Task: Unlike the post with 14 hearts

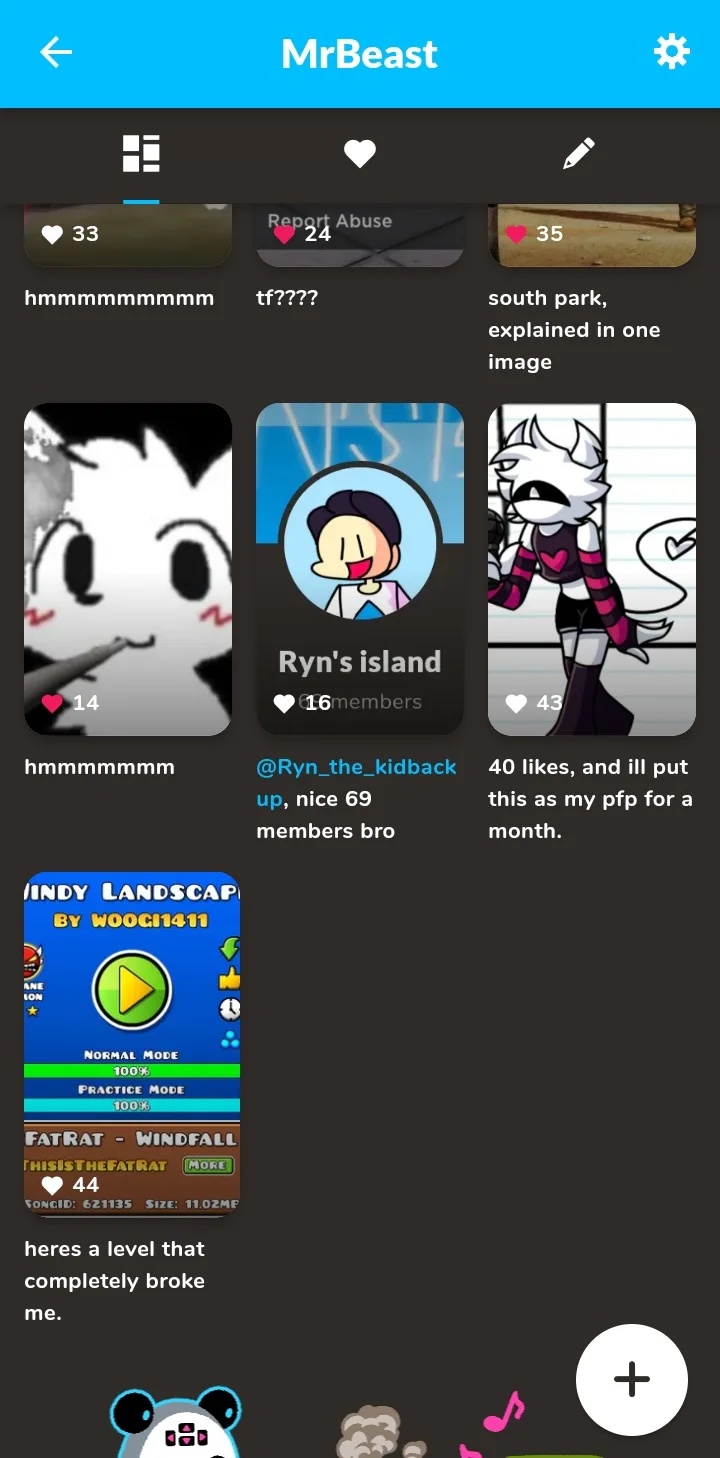Action: pos(52,703)
